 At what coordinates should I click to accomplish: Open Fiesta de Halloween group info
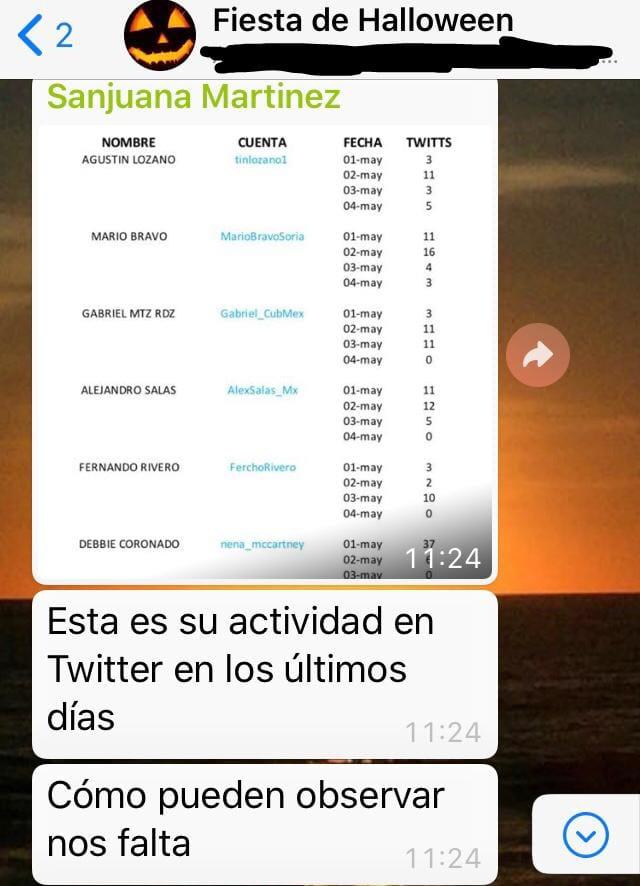[x=362, y=21]
